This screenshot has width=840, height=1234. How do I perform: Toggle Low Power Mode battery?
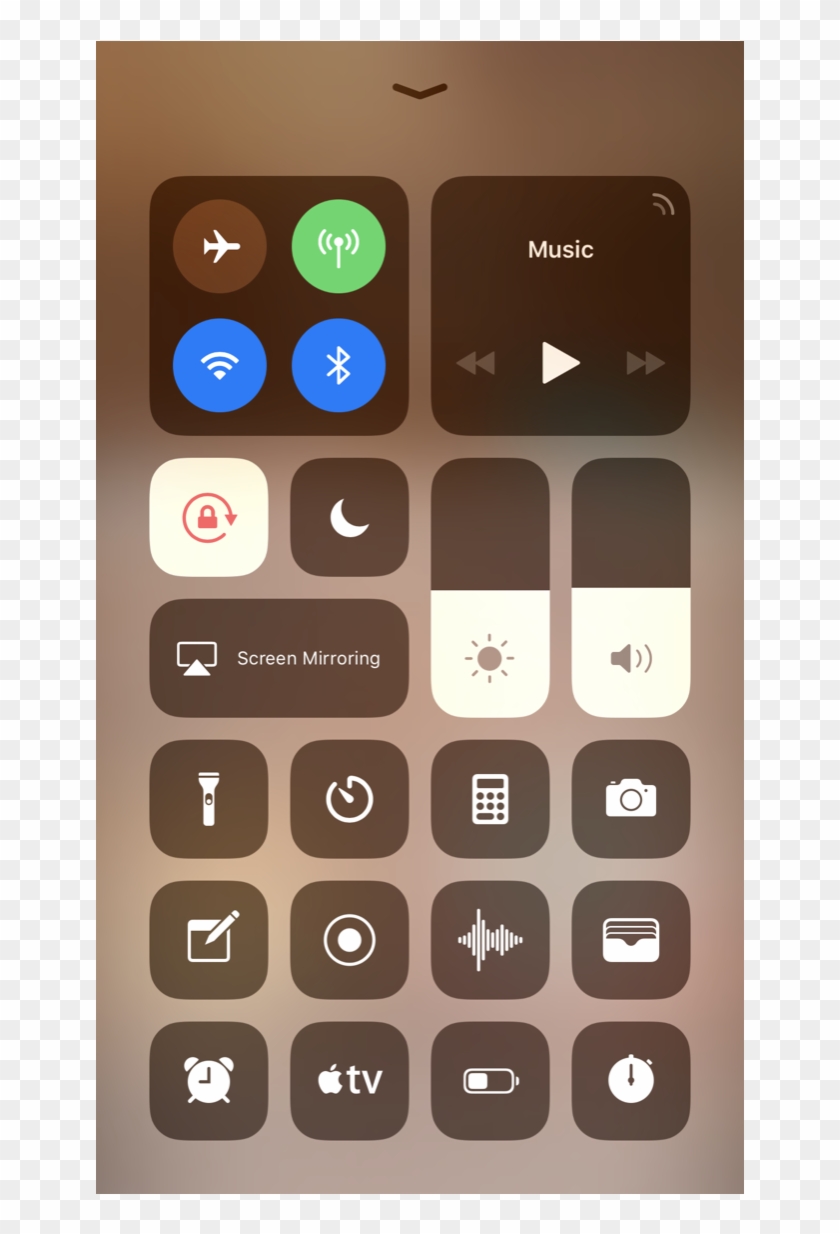pos(490,1081)
